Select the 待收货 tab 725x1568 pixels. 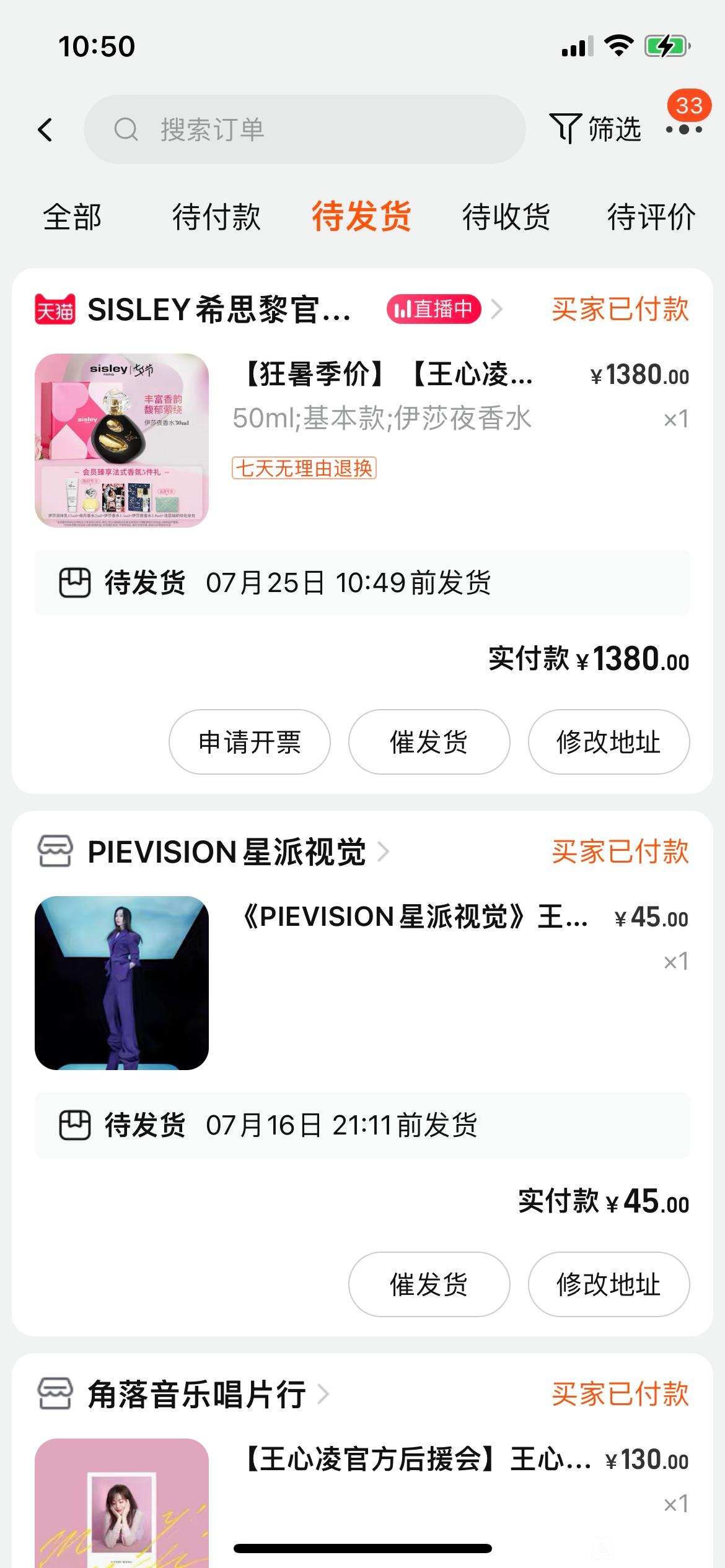tap(506, 217)
